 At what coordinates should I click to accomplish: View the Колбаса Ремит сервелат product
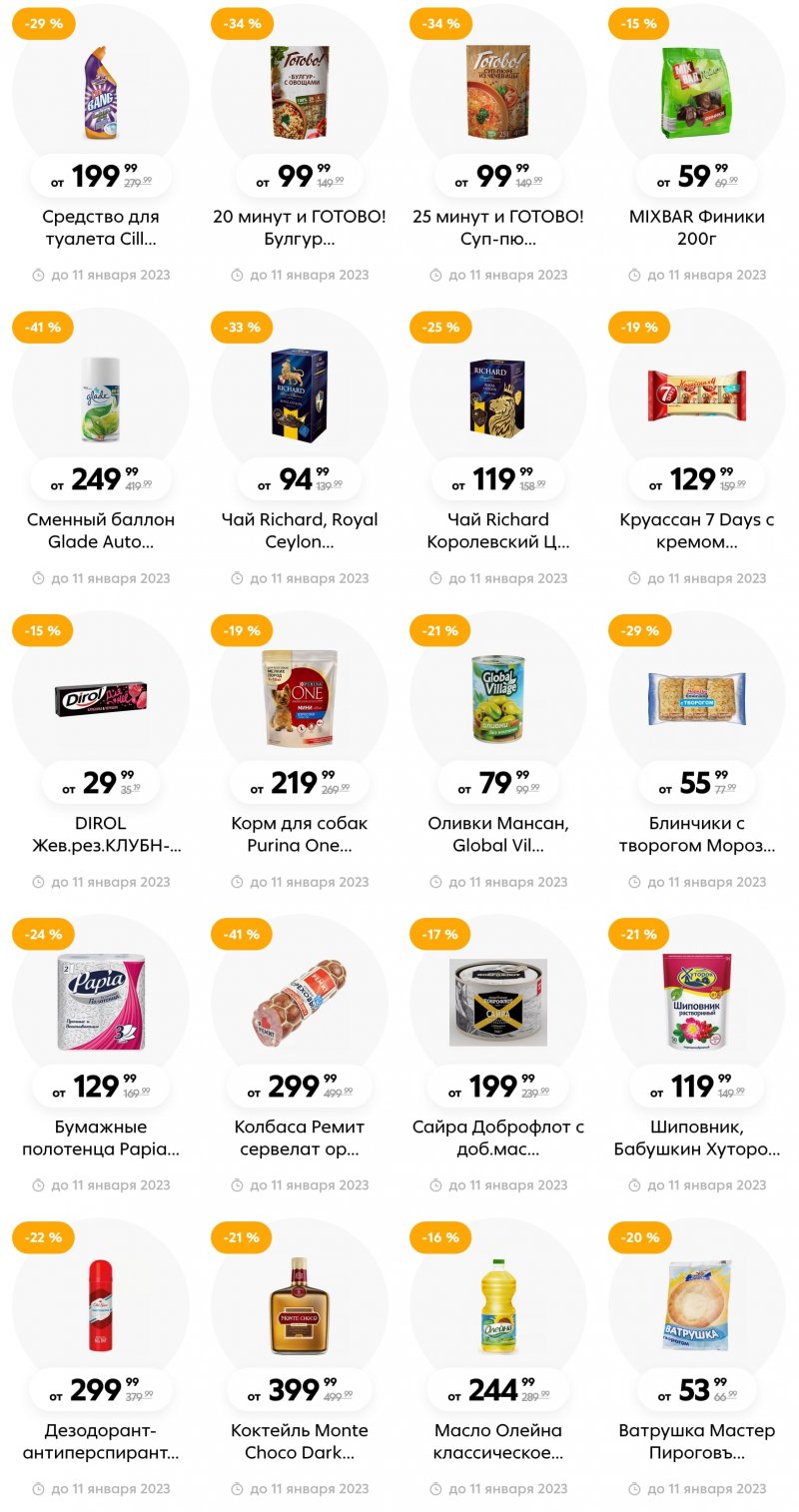300,1002
